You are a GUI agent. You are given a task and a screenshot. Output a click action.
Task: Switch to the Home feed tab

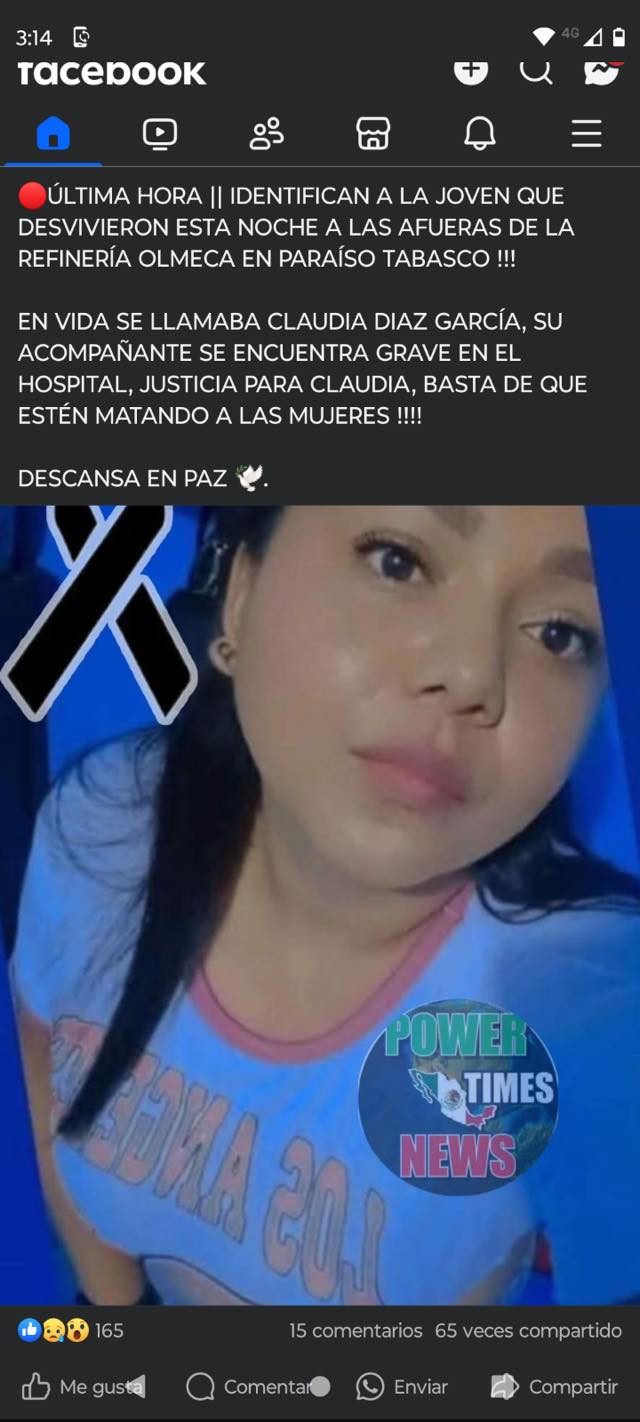click(x=53, y=134)
